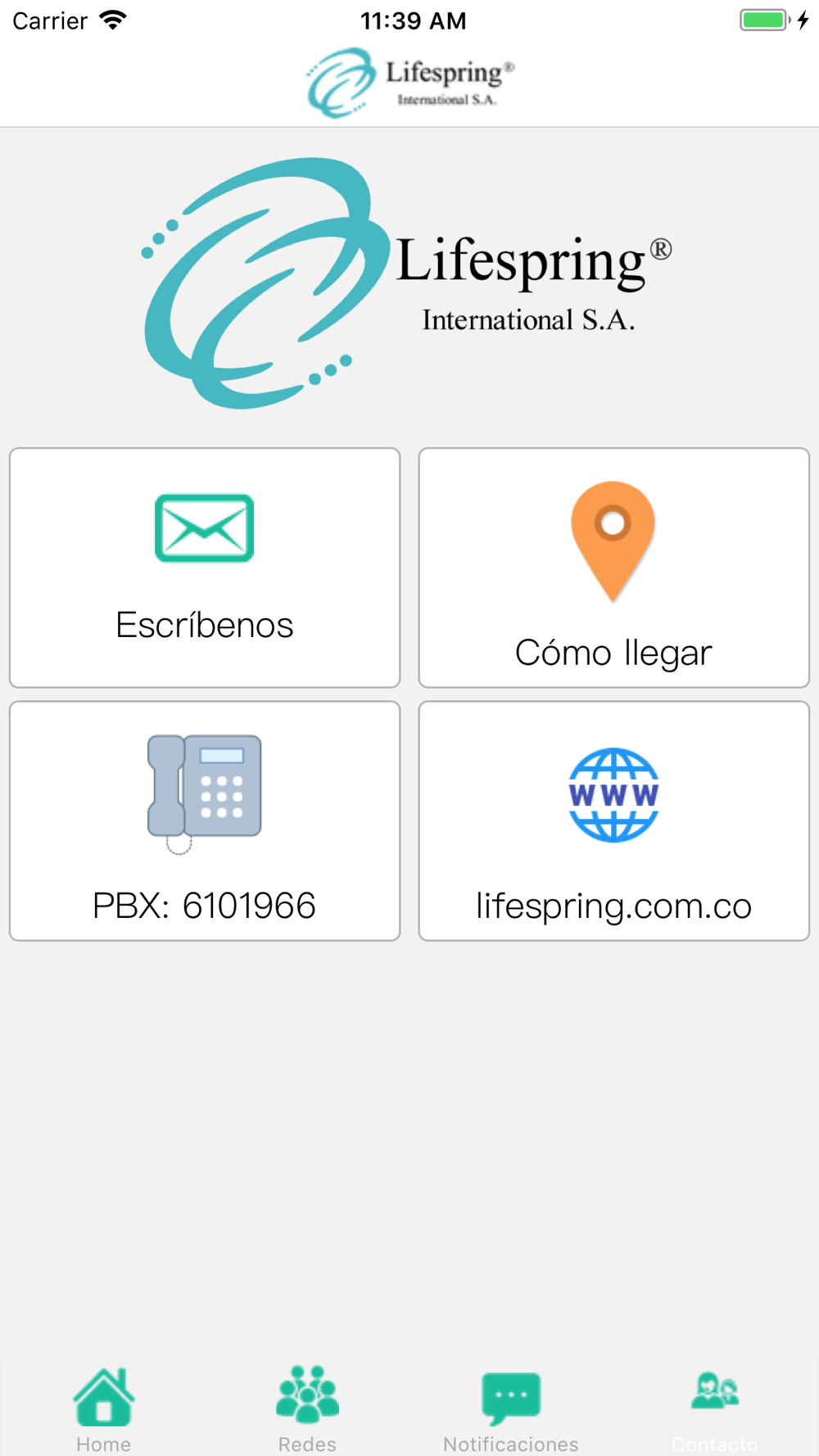Get directions via Cómo llegar
819x1456 pixels.
tap(613, 567)
